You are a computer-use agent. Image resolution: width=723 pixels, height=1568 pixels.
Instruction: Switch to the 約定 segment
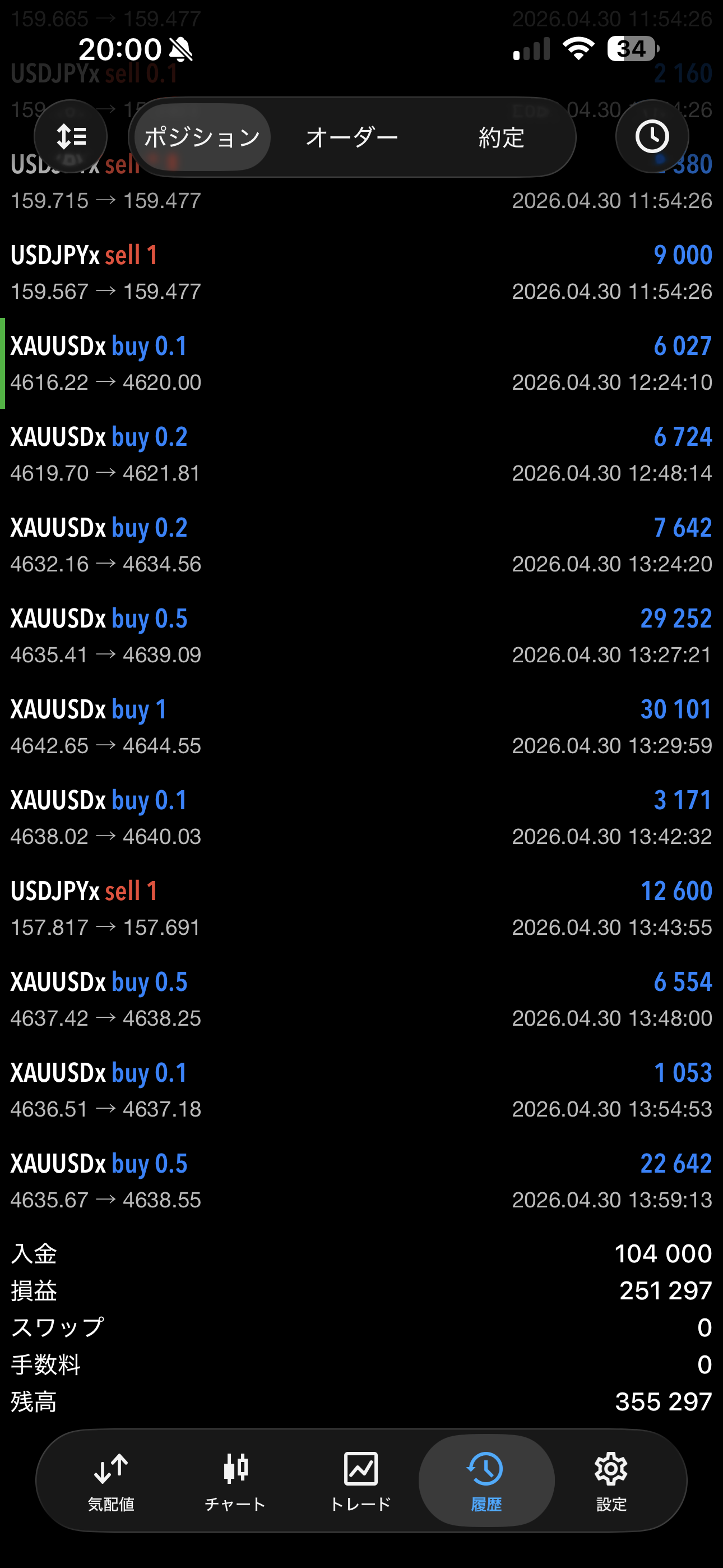(501, 137)
